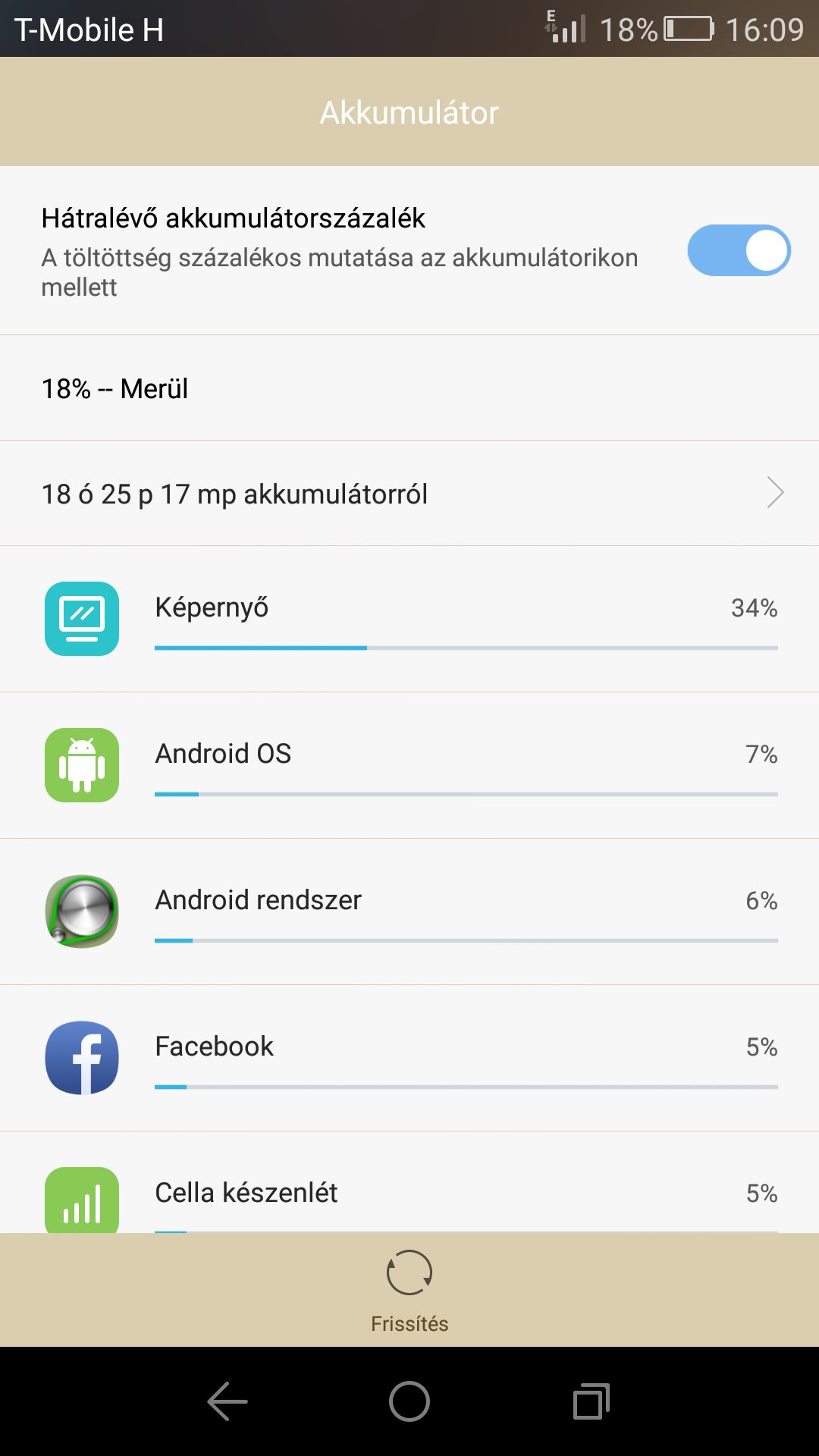Open Android OS battery usage
Image resolution: width=819 pixels, height=1456 pixels.
[x=409, y=765]
